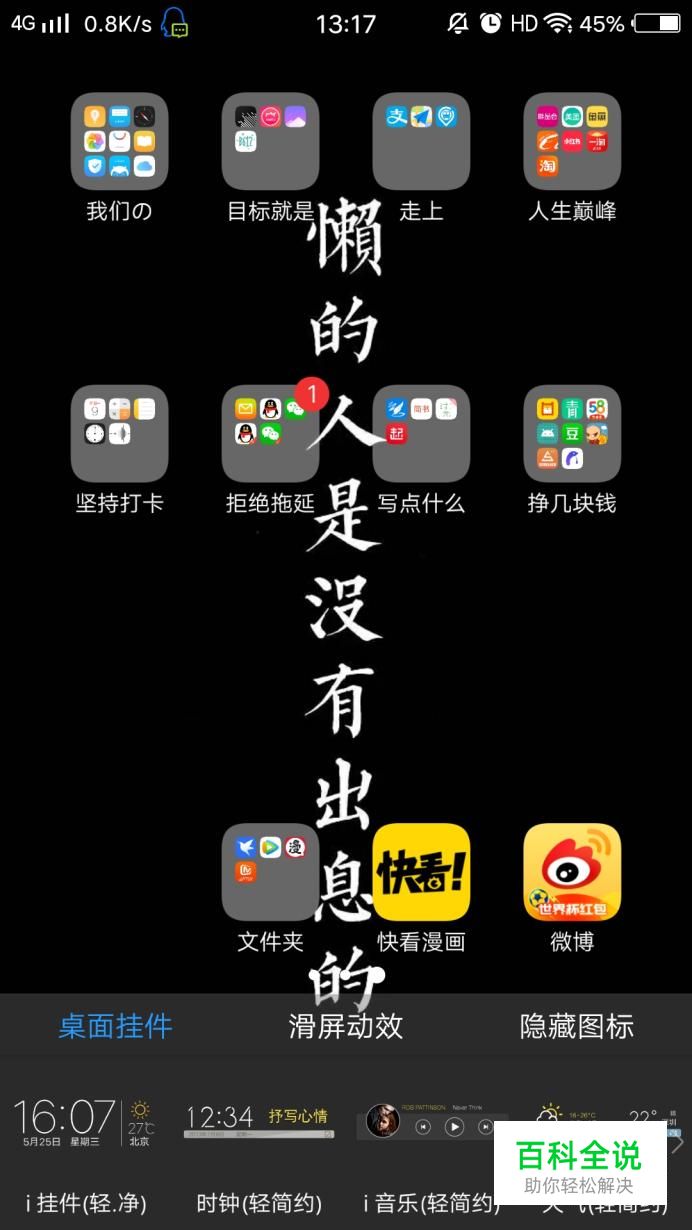Open the 挣几块钱 folder
Image resolution: width=692 pixels, height=1230 pixels.
tap(572, 434)
